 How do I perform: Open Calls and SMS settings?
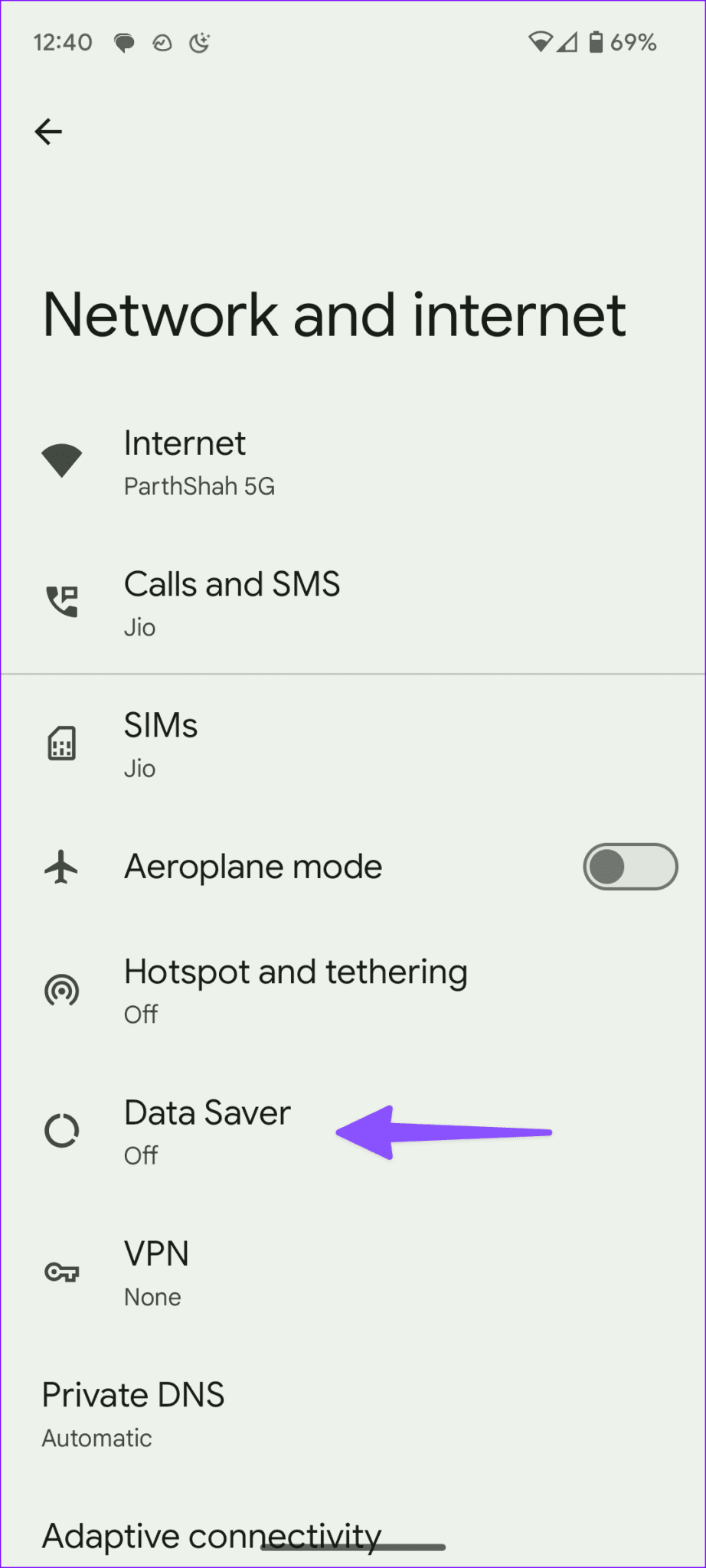coord(231,603)
